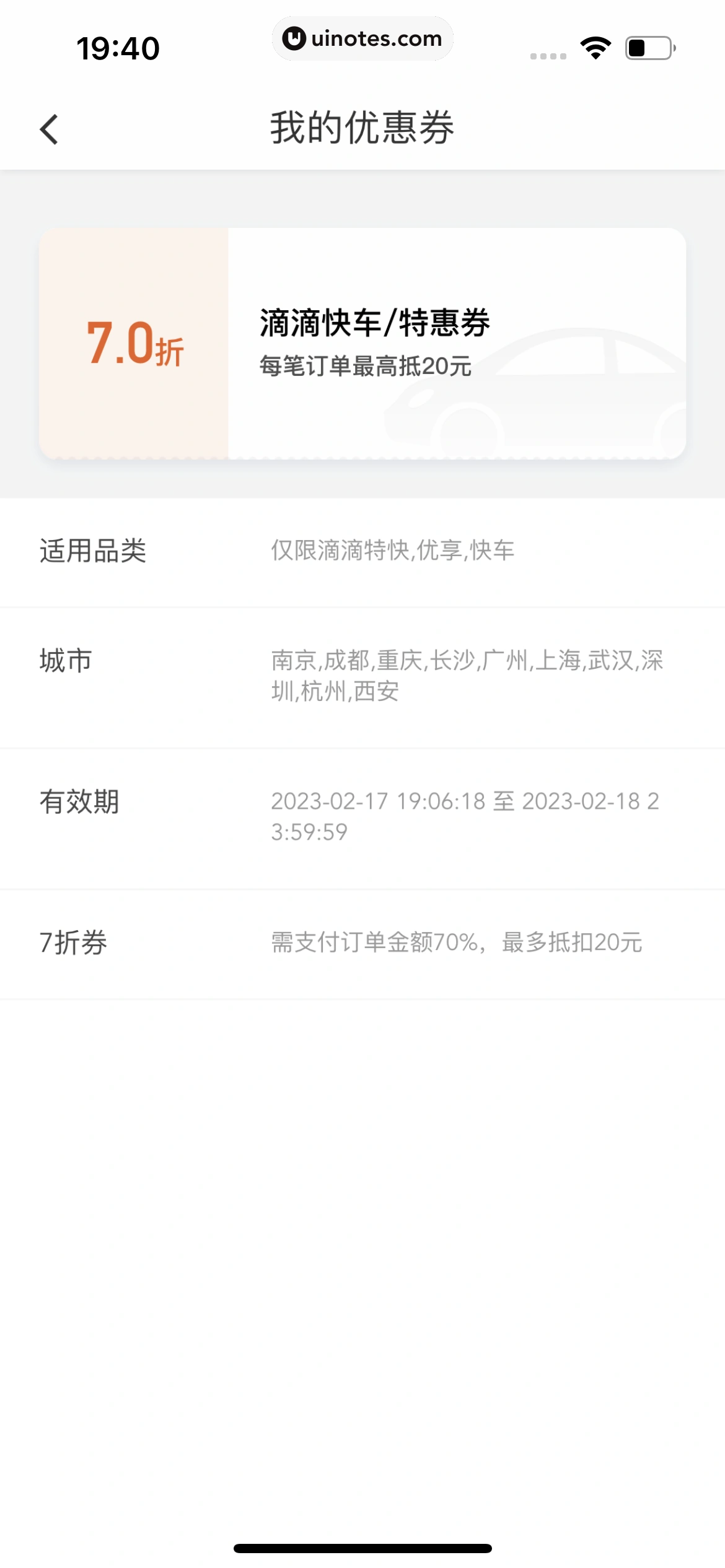Click the cellular signal dots in the status bar
Image resolution: width=725 pixels, height=1568 pixels.
[548, 54]
